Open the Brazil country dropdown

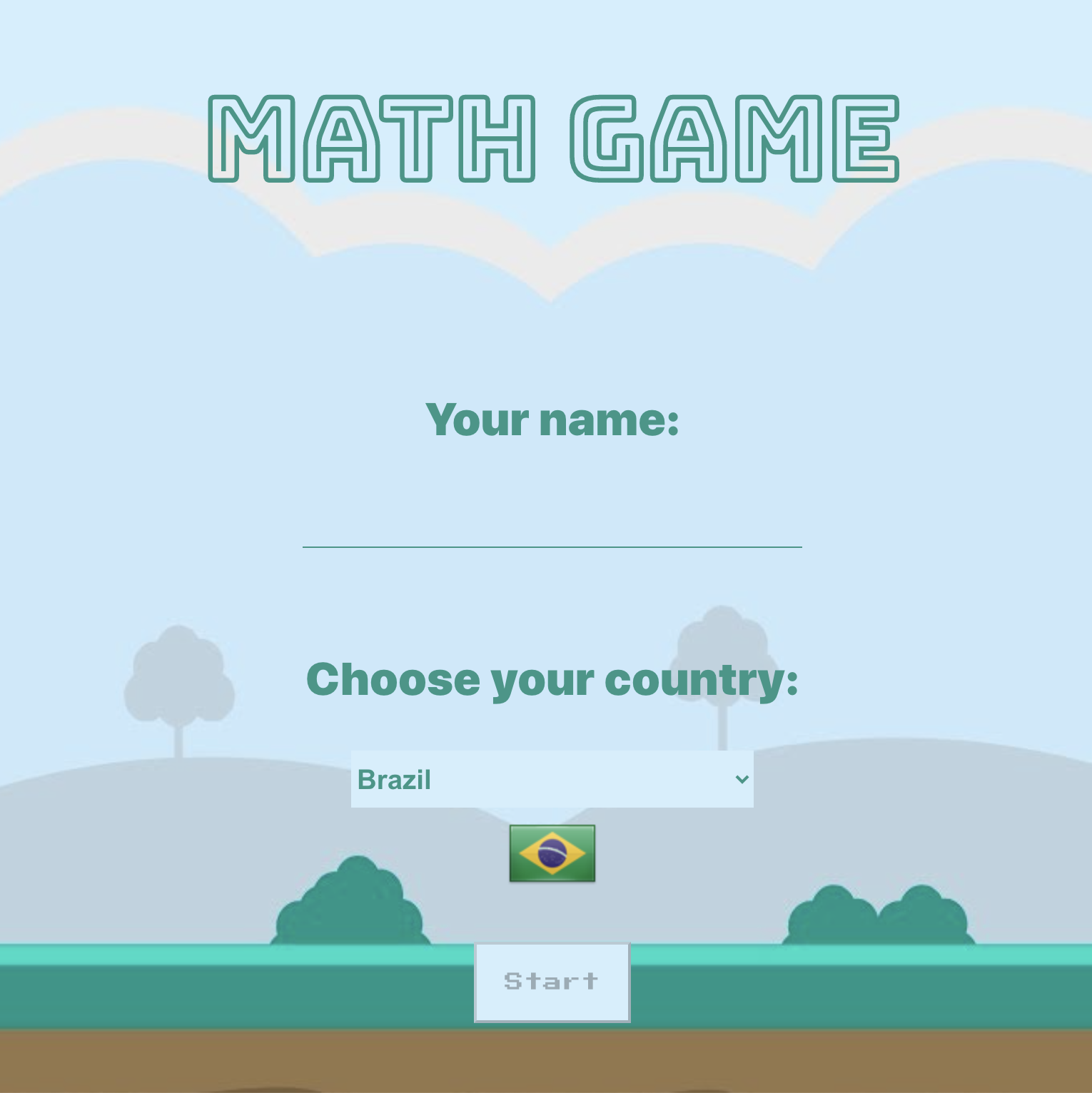click(x=552, y=779)
